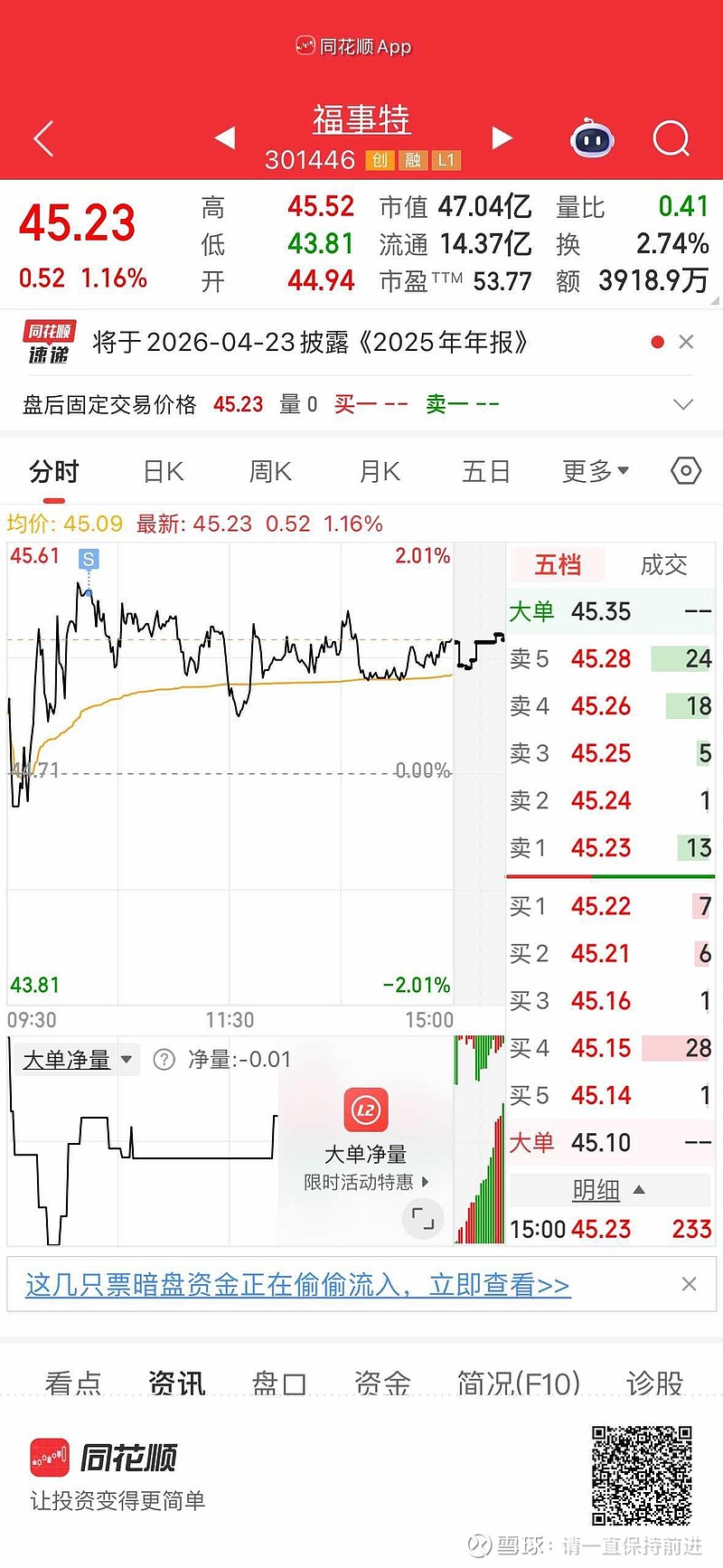This screenshot has width=723, height=1568.
Task: Close the 暗盘资金 promotional banner
Action: [x=690, y=1283]
